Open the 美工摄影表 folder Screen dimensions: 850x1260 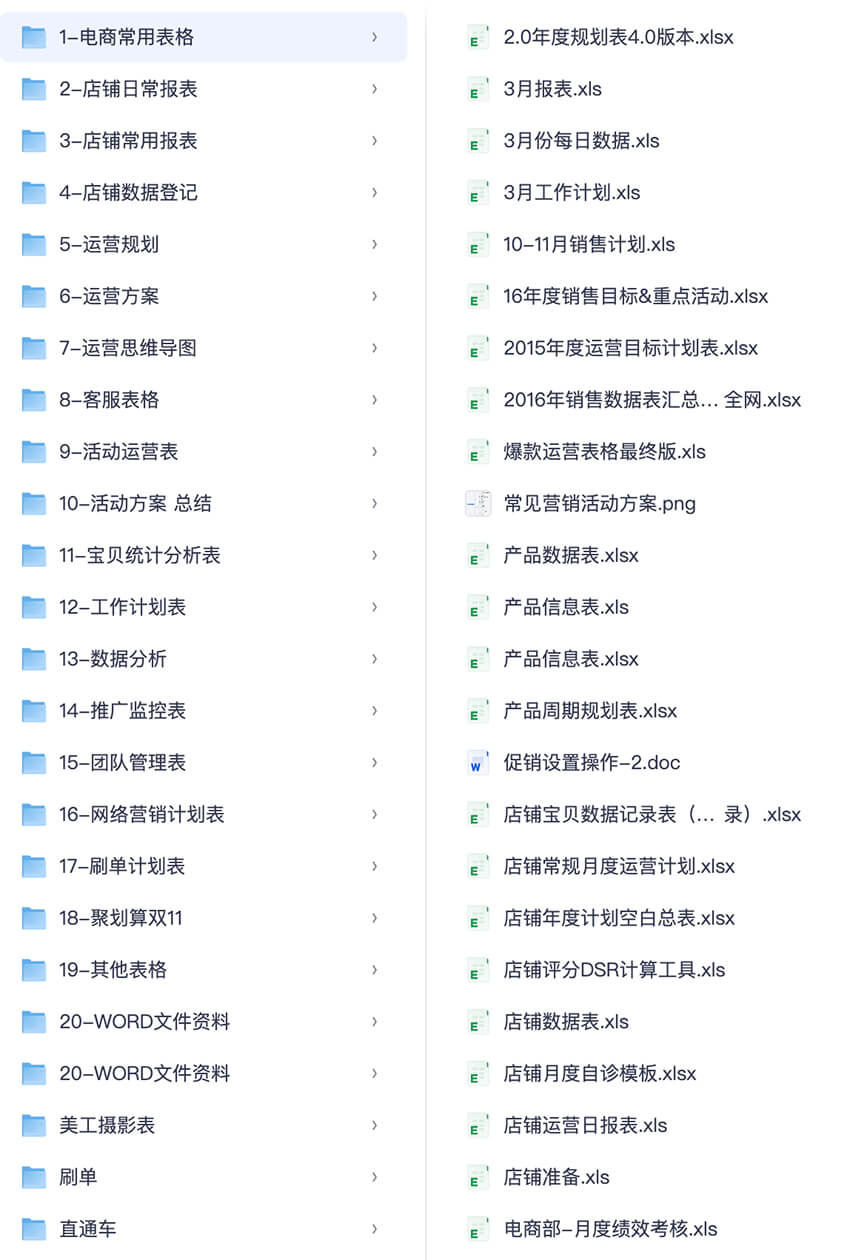coord(107,1125)
